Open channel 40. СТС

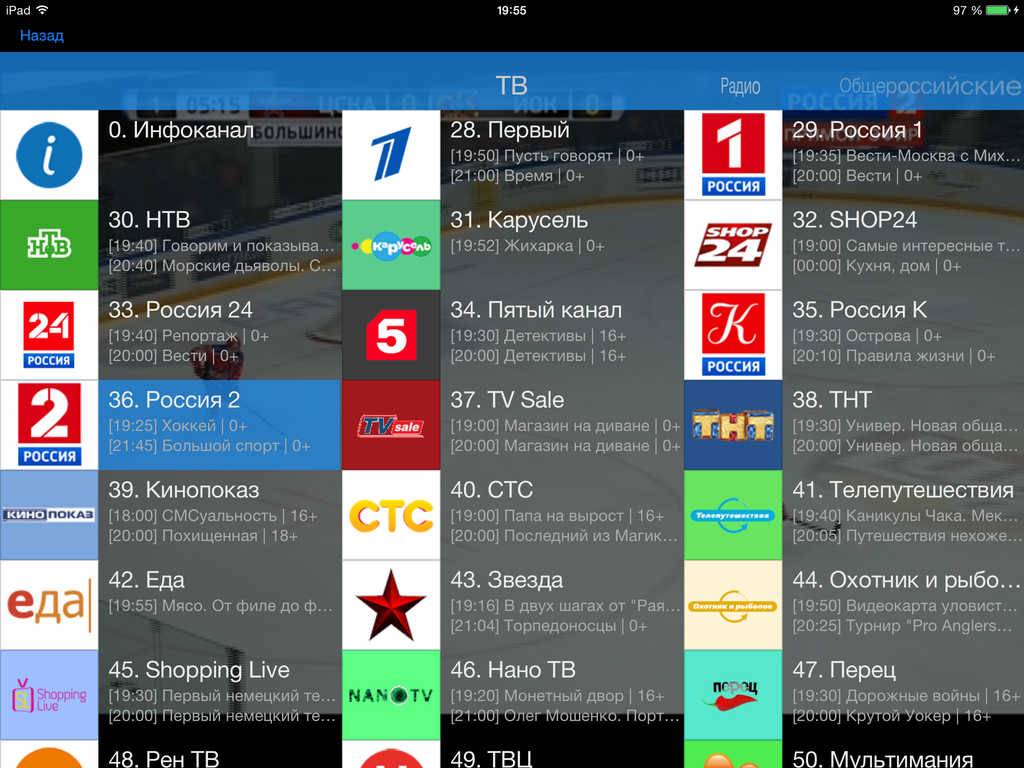click(x=512, y=515)
